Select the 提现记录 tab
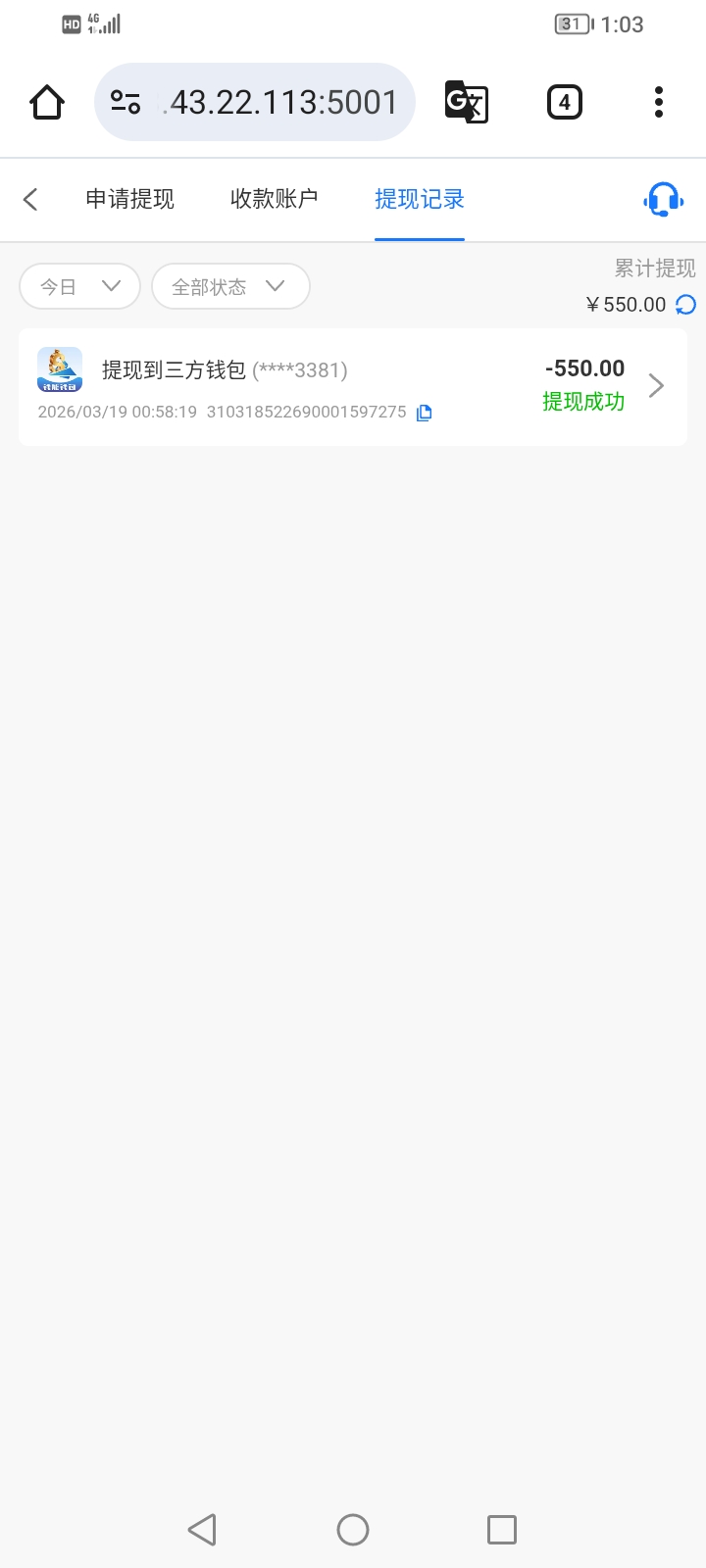Screen dimensions: 706x1568 coord(419,200)
